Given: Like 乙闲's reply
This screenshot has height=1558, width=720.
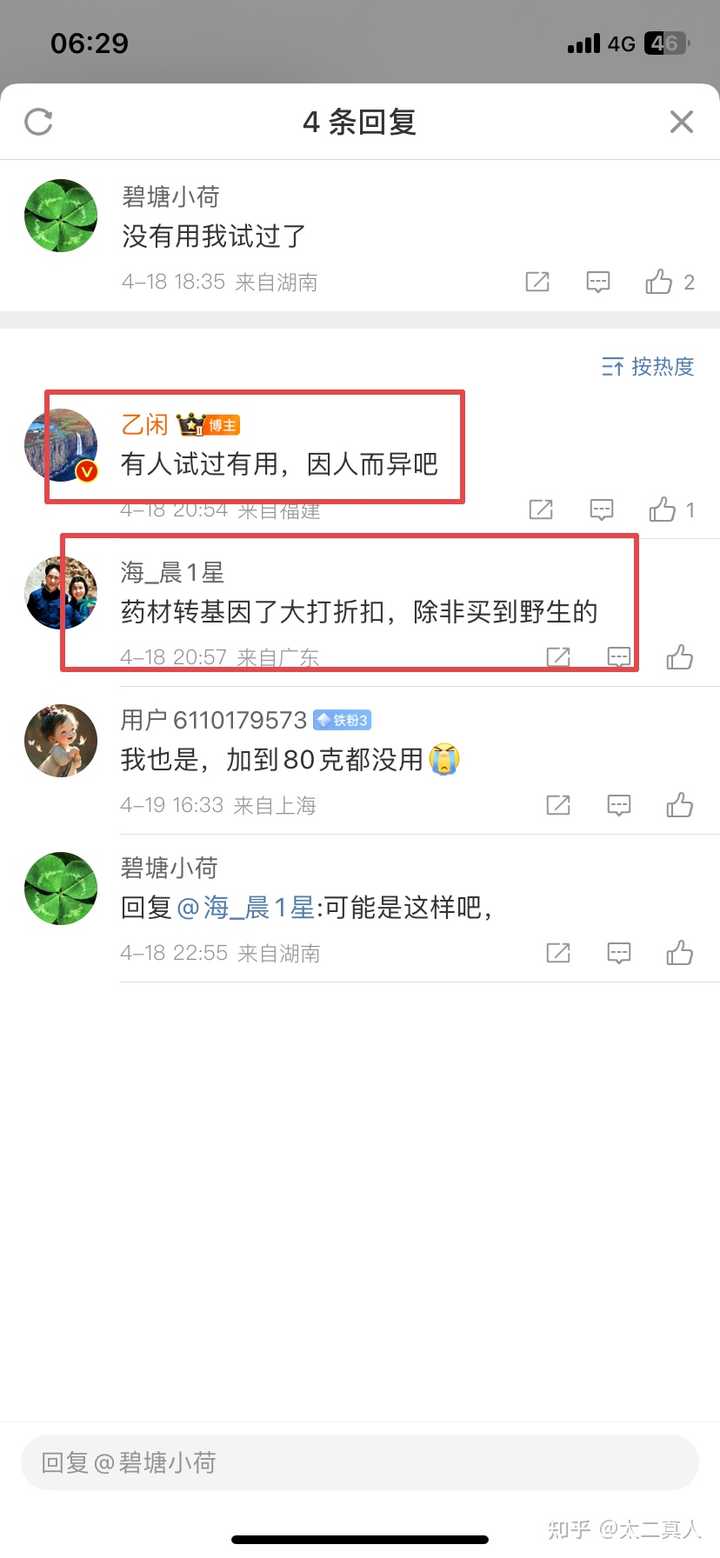Looking at the screenshot, I should pos(663,510).
